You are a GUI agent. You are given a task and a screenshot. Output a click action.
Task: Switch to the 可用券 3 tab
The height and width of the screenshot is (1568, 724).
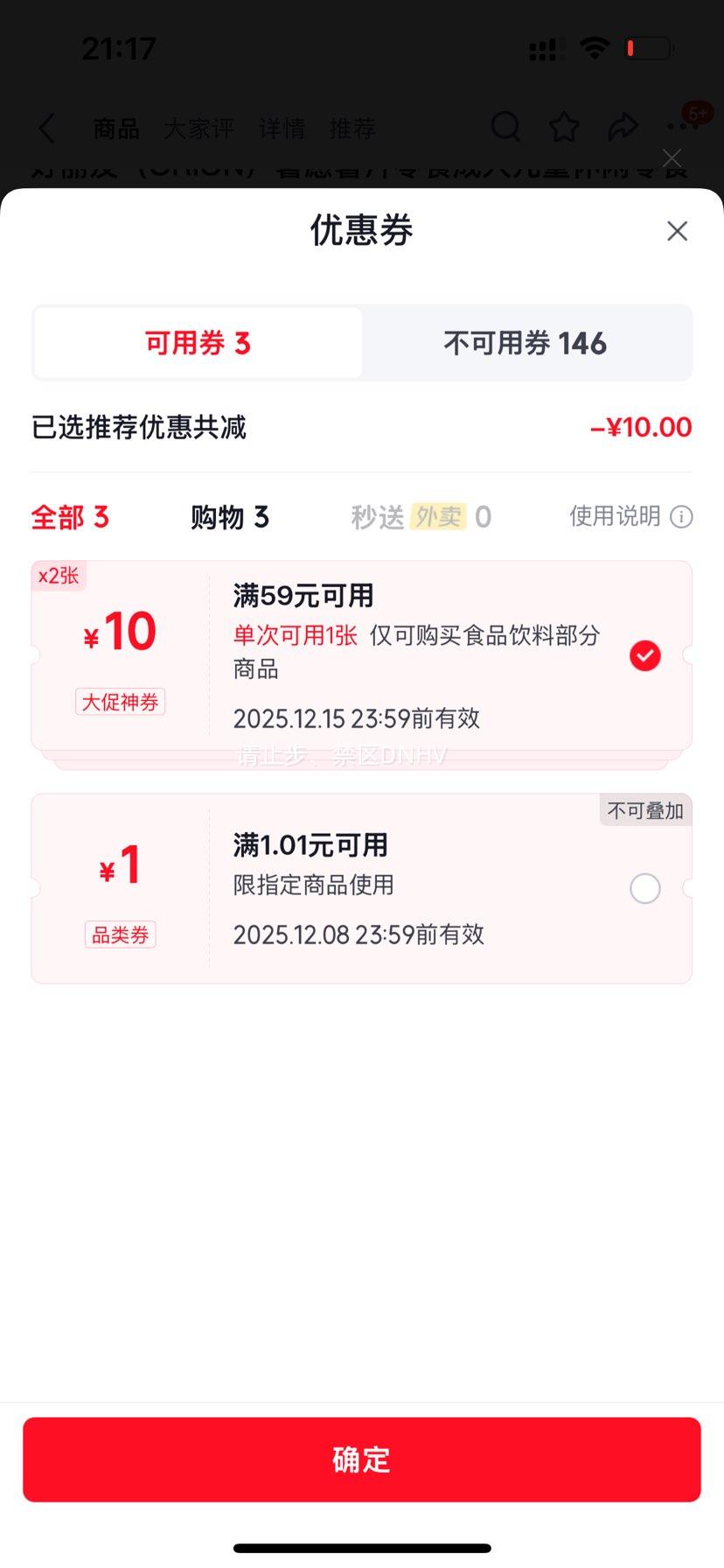198,343
